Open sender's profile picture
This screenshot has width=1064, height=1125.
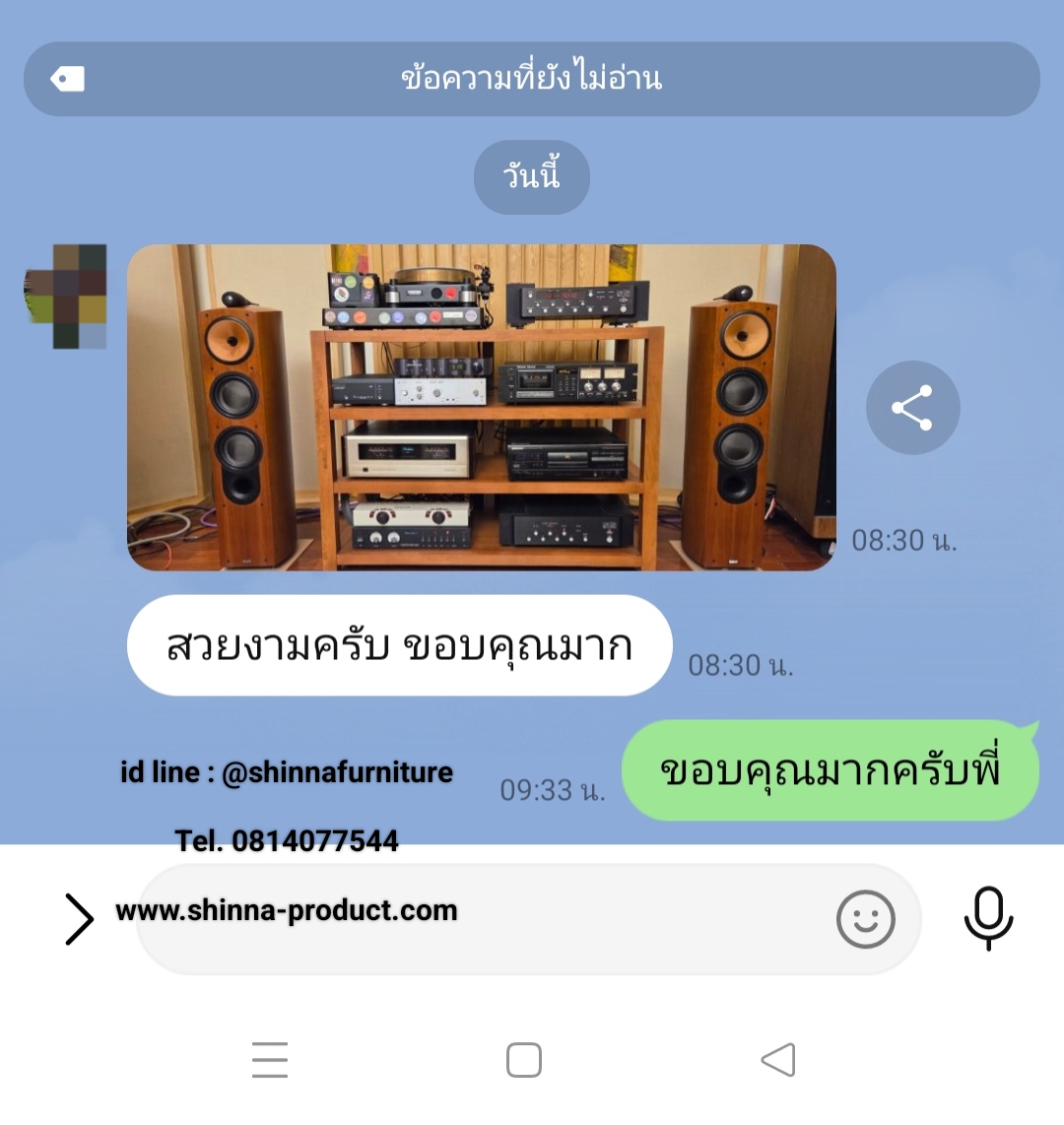pos(66,296)
